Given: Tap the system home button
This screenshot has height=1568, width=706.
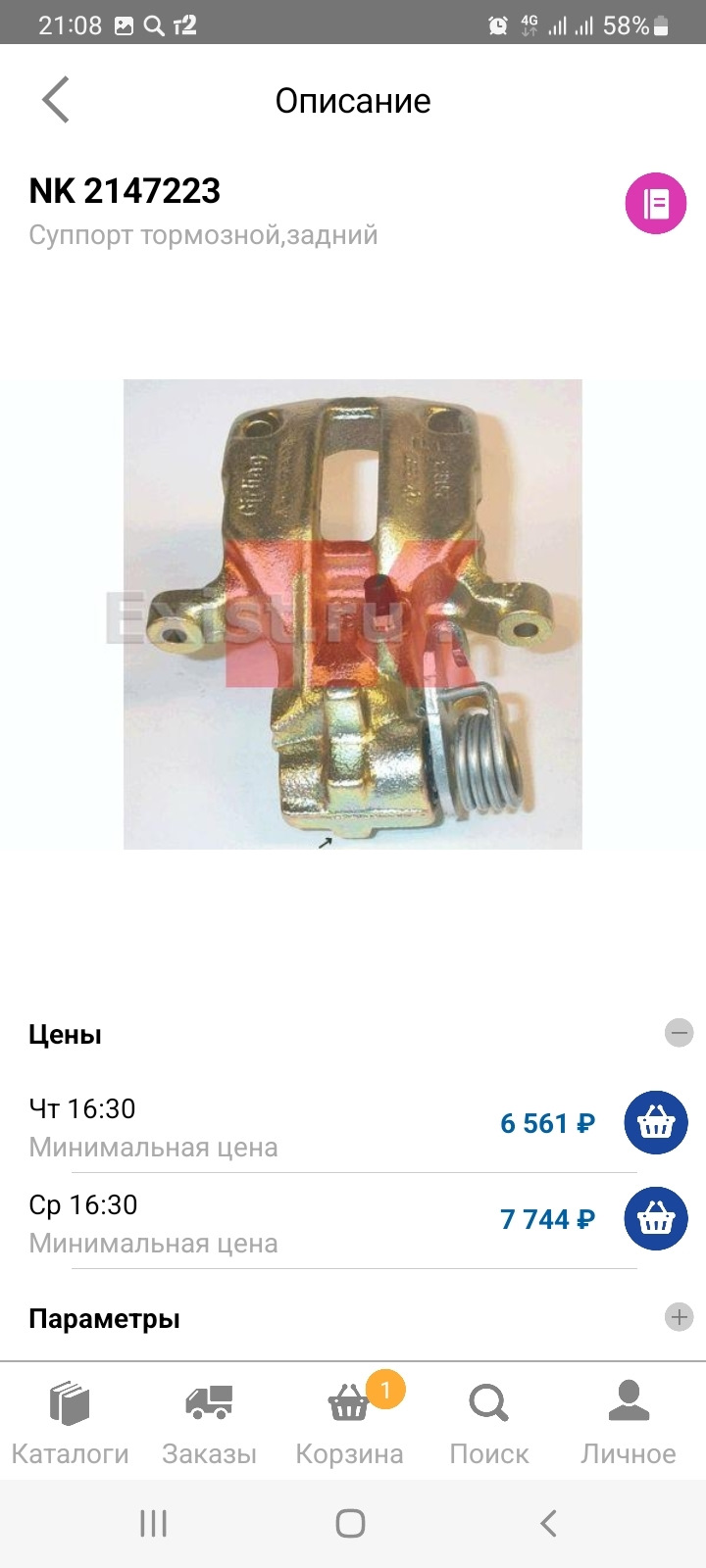Looking at the screenshot, I should 350,1523.
